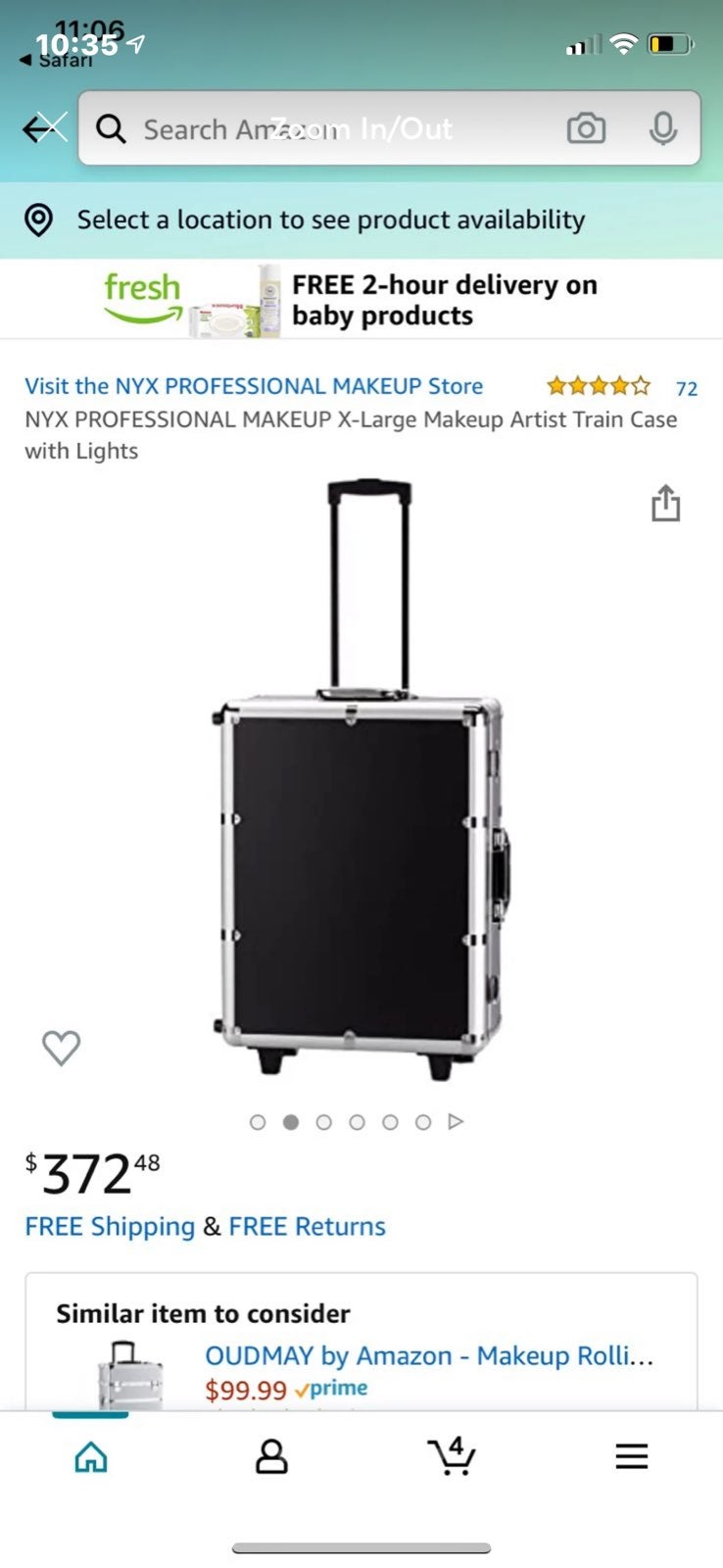Image resolution: width=723 pixels, height=1568 pixels.
Task: Open FREE Returns details
Action: pyautogui.click(x=307, y=1227)
